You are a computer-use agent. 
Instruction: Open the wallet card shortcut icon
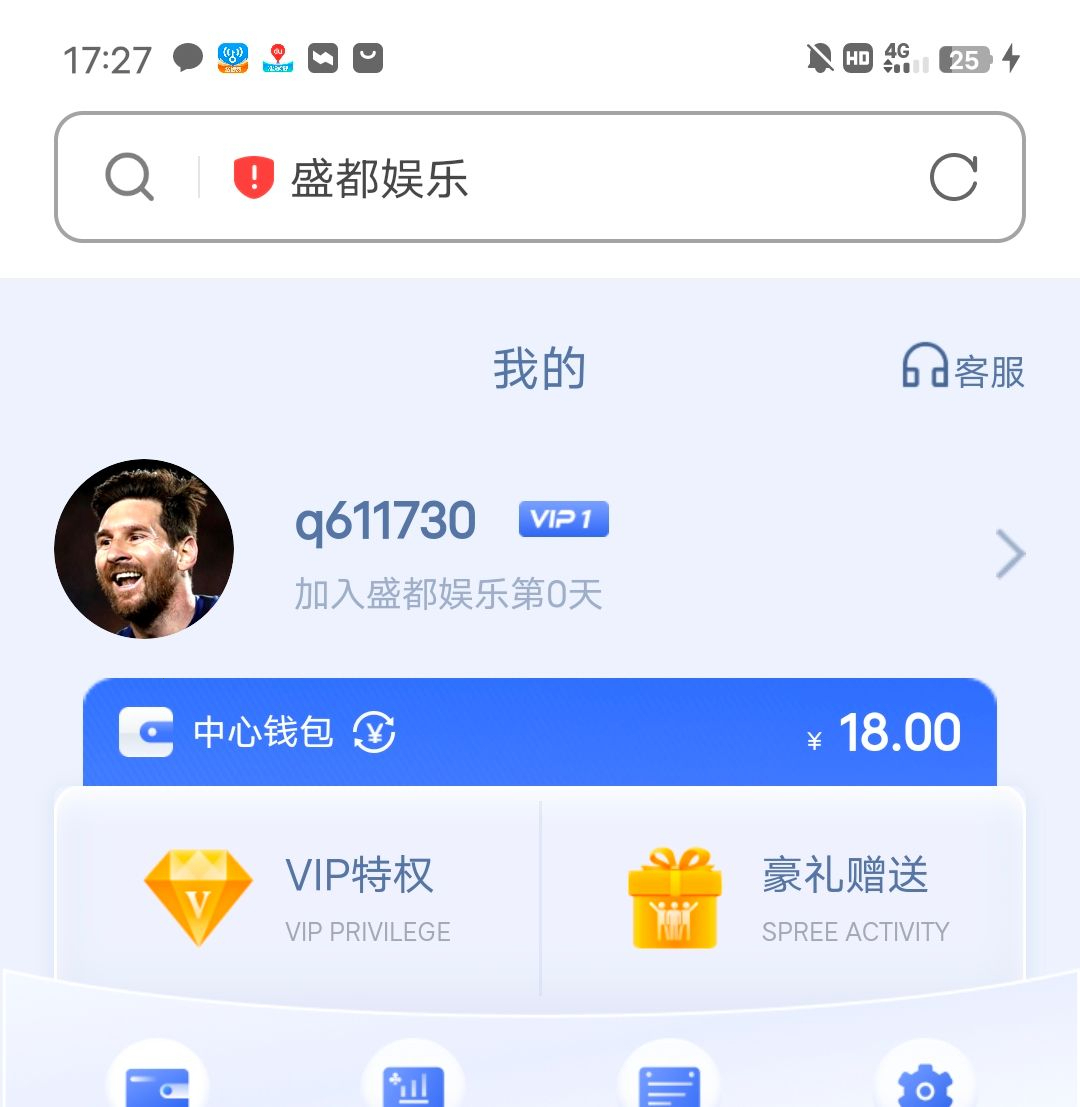click(157, 1086)
